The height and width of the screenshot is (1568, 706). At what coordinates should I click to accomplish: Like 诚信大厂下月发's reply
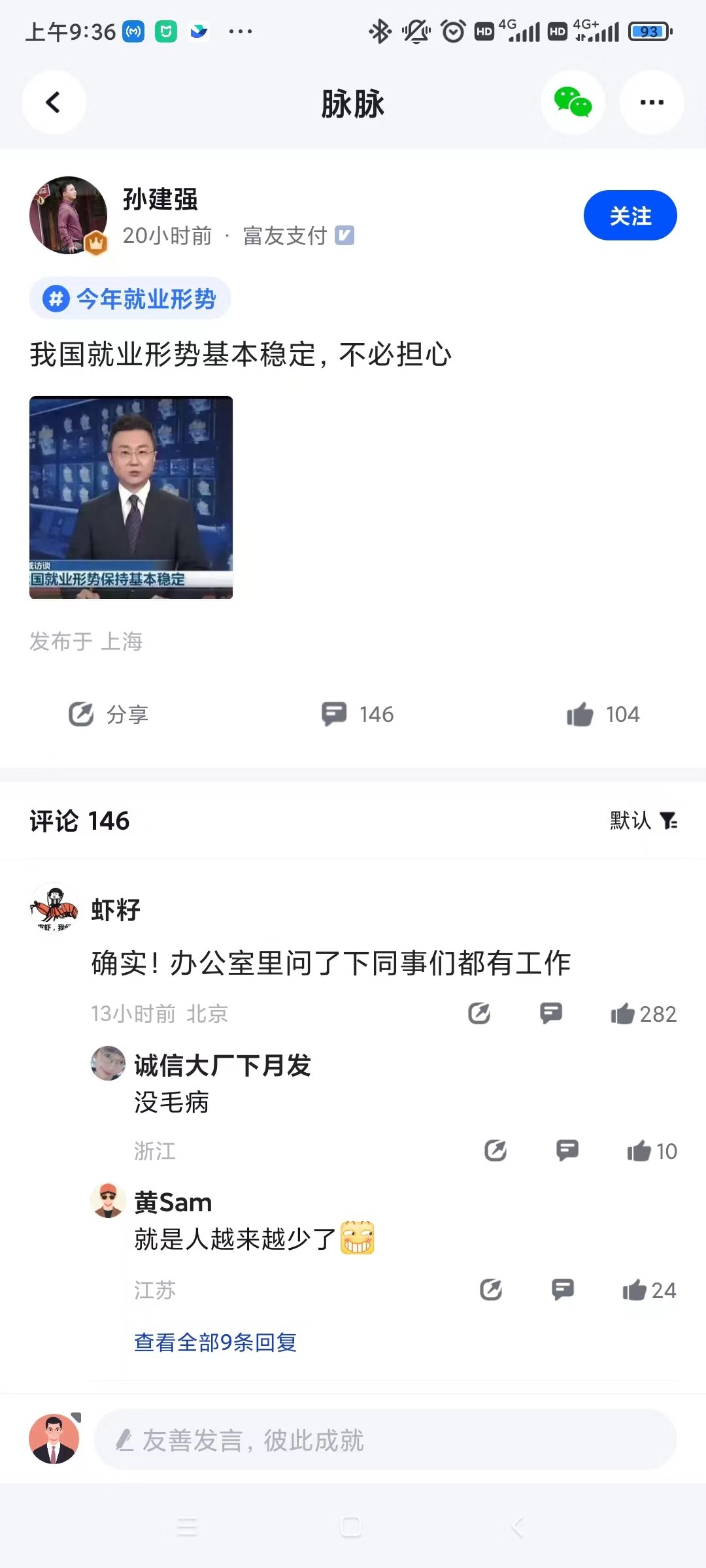tap(652, 1151)
